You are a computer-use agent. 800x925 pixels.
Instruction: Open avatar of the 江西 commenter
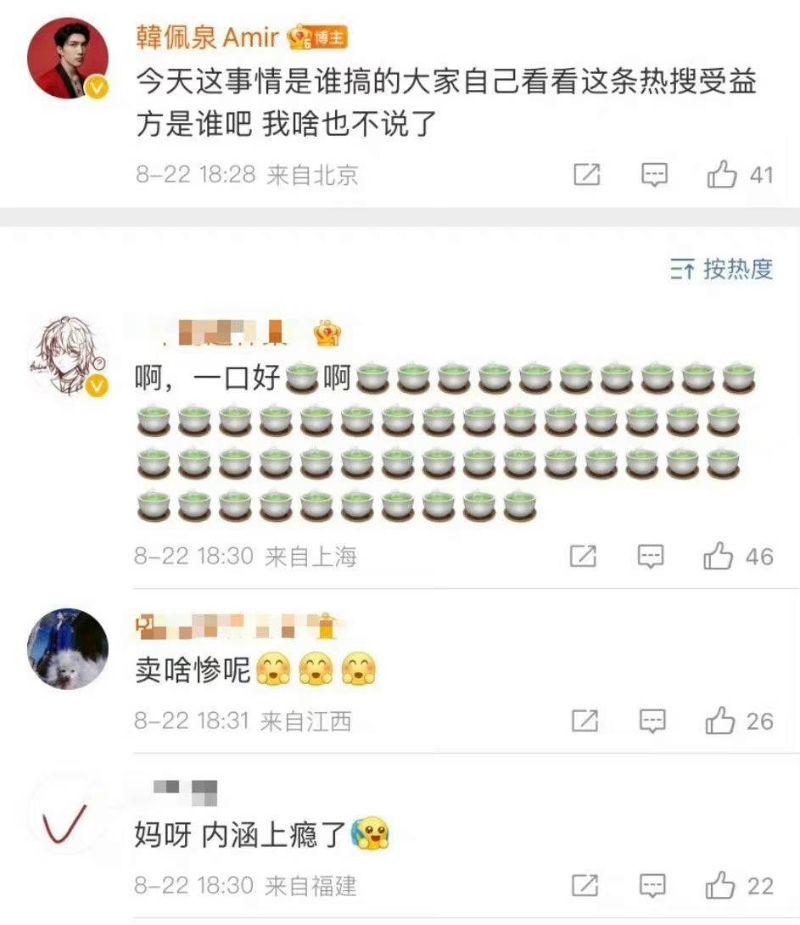pyautogui.click(x=68, y=649)
